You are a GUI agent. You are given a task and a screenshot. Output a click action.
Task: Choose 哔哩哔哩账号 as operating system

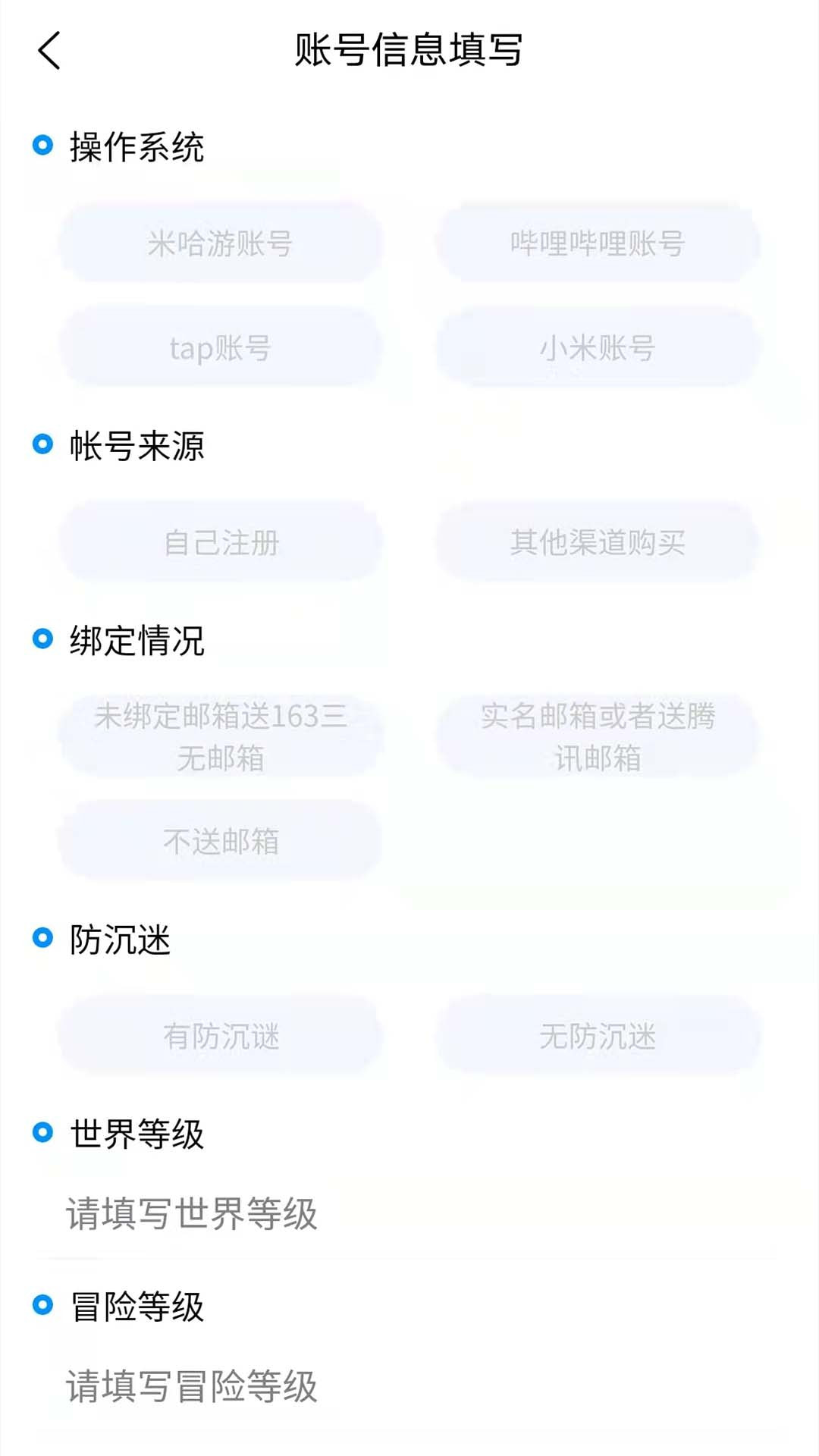pos(598,245)
